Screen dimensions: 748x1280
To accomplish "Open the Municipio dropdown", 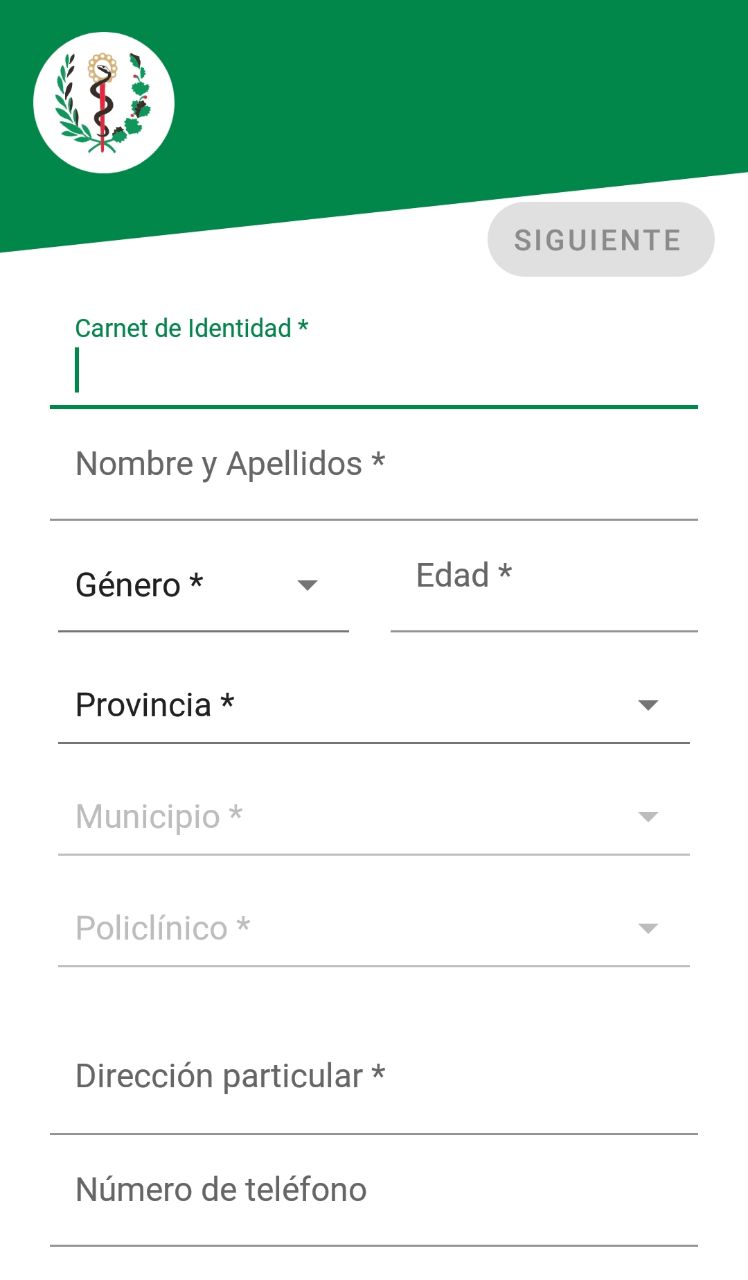I will pyautogui.click(x=374, y=817).
